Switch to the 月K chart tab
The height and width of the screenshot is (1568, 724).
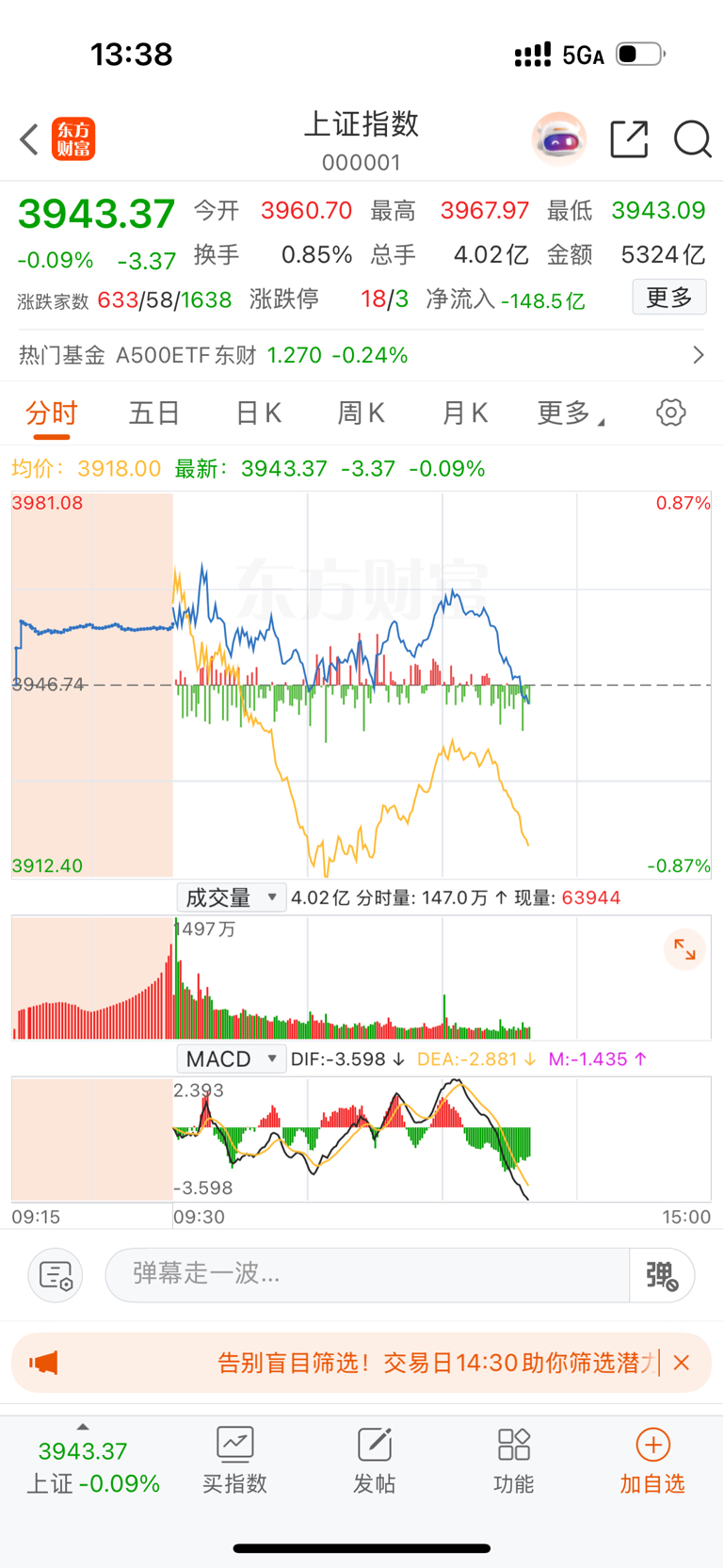click(464, 412)
